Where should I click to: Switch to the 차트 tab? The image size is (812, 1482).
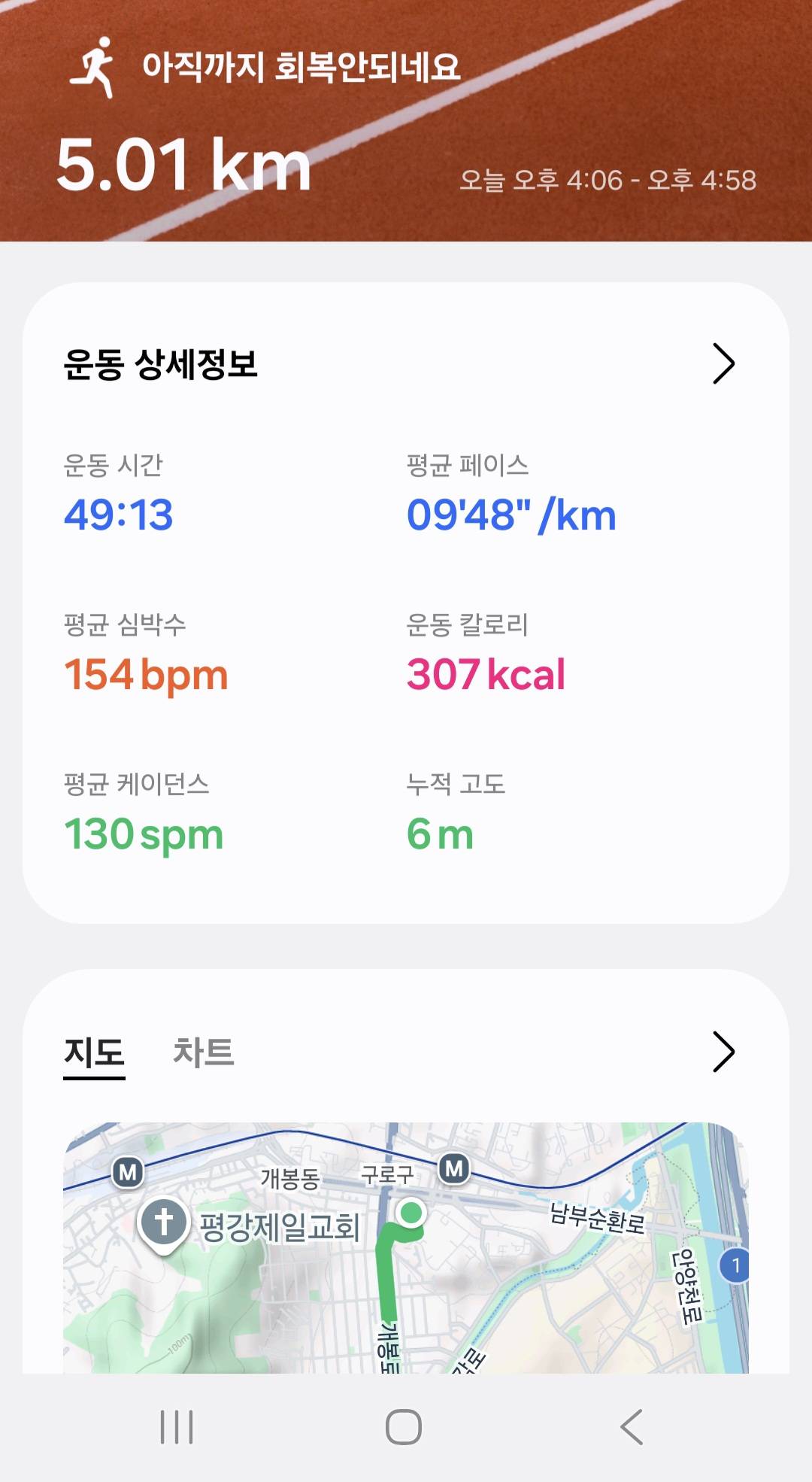203,1052
